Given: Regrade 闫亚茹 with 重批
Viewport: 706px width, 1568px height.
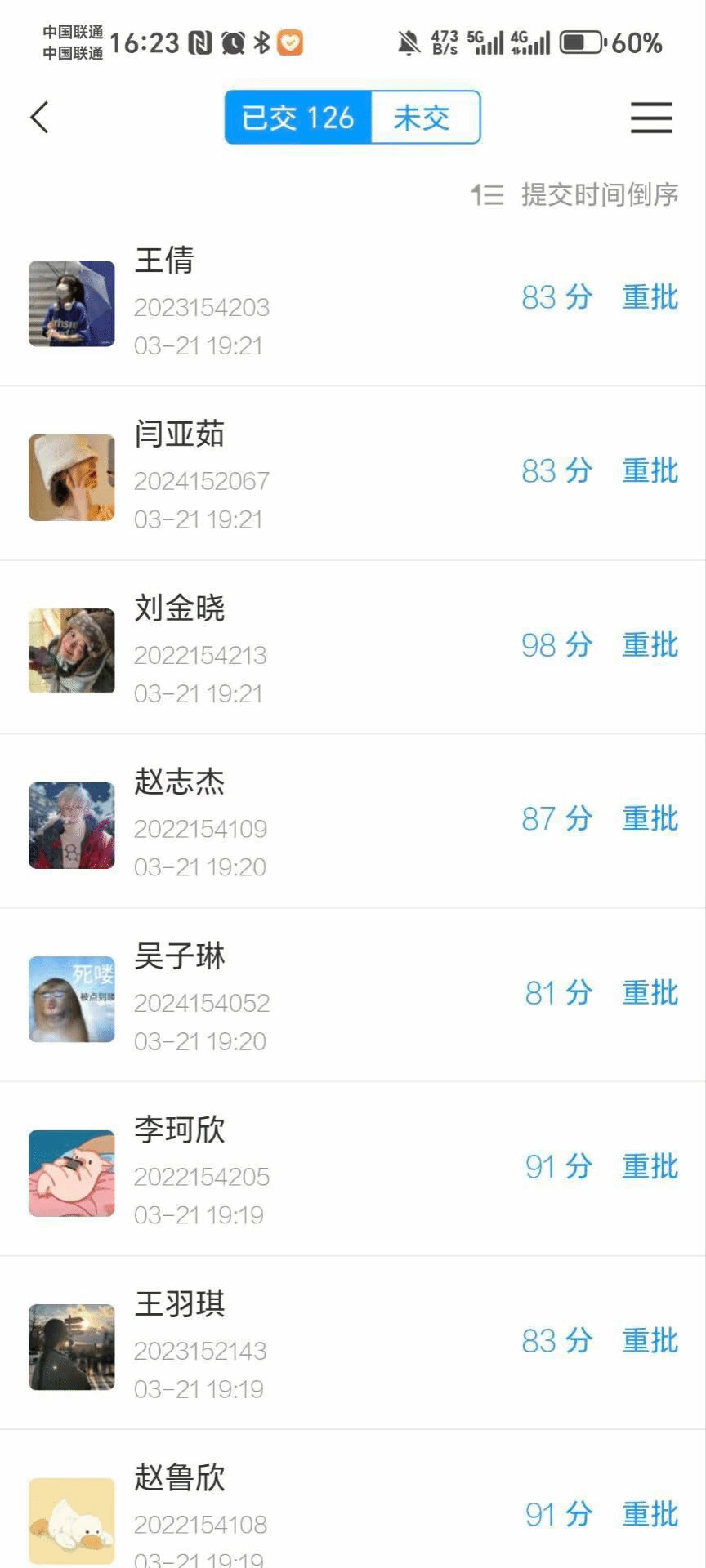Looking at the screenshot, I should pos(650,471).
